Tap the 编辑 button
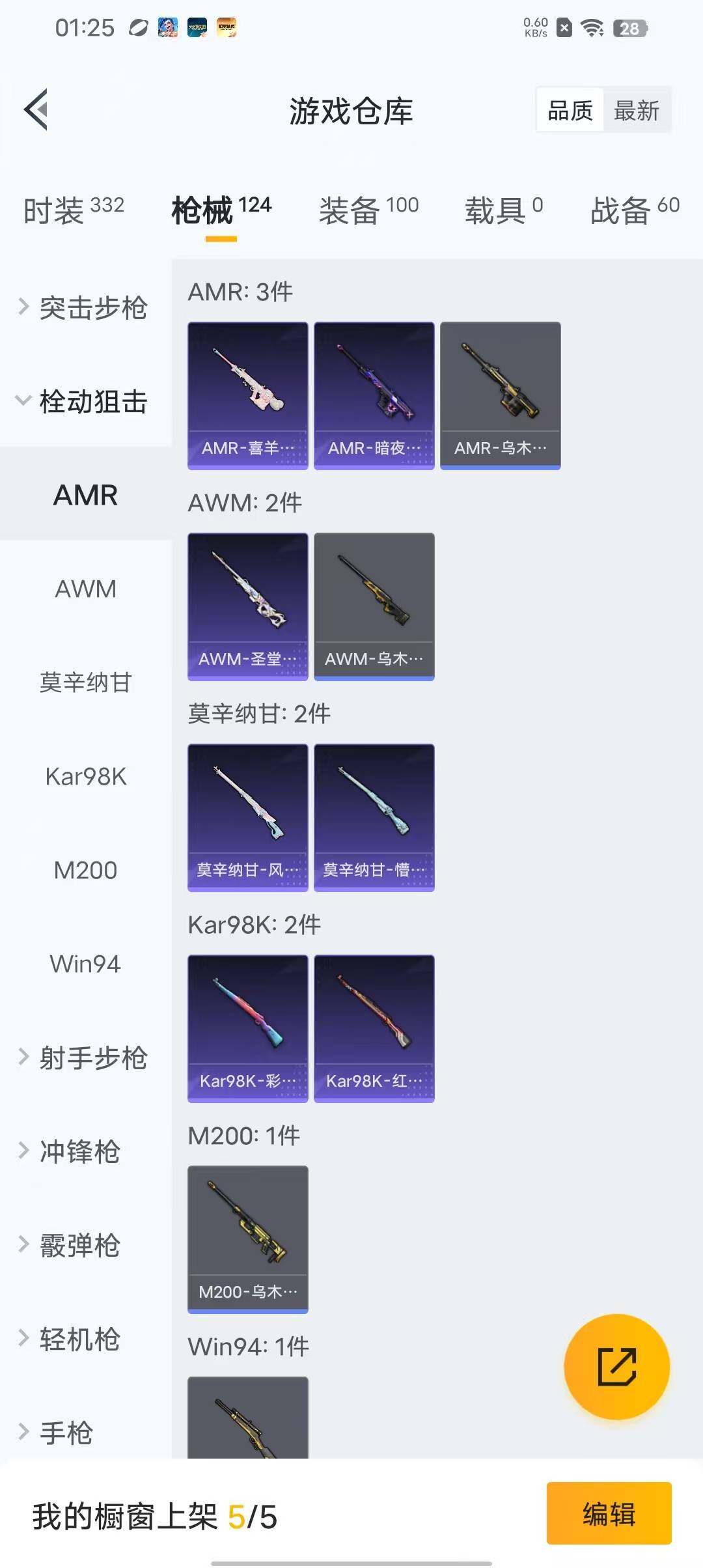 pyautogui.click(x=609, y=1513)
